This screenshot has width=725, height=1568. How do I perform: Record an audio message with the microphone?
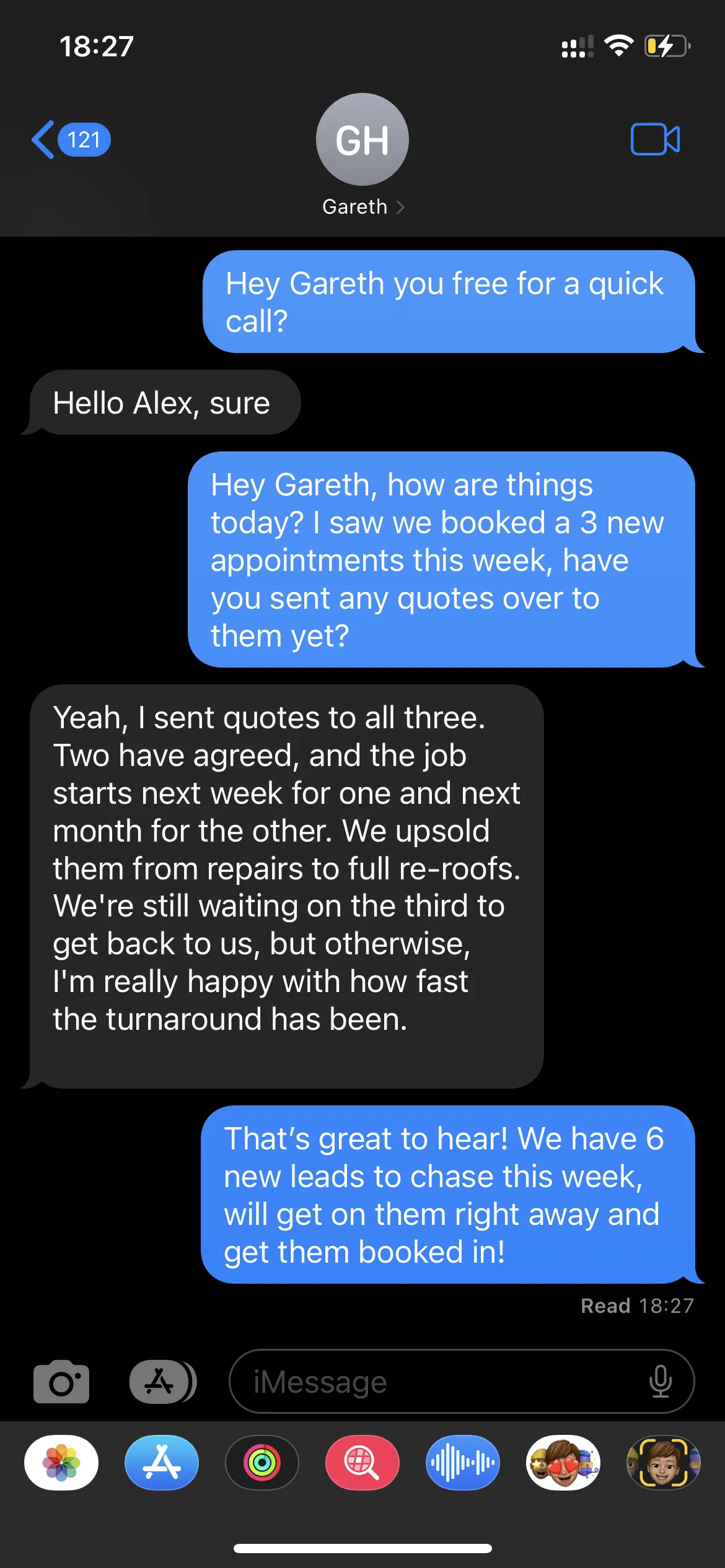pos(661,1382)
